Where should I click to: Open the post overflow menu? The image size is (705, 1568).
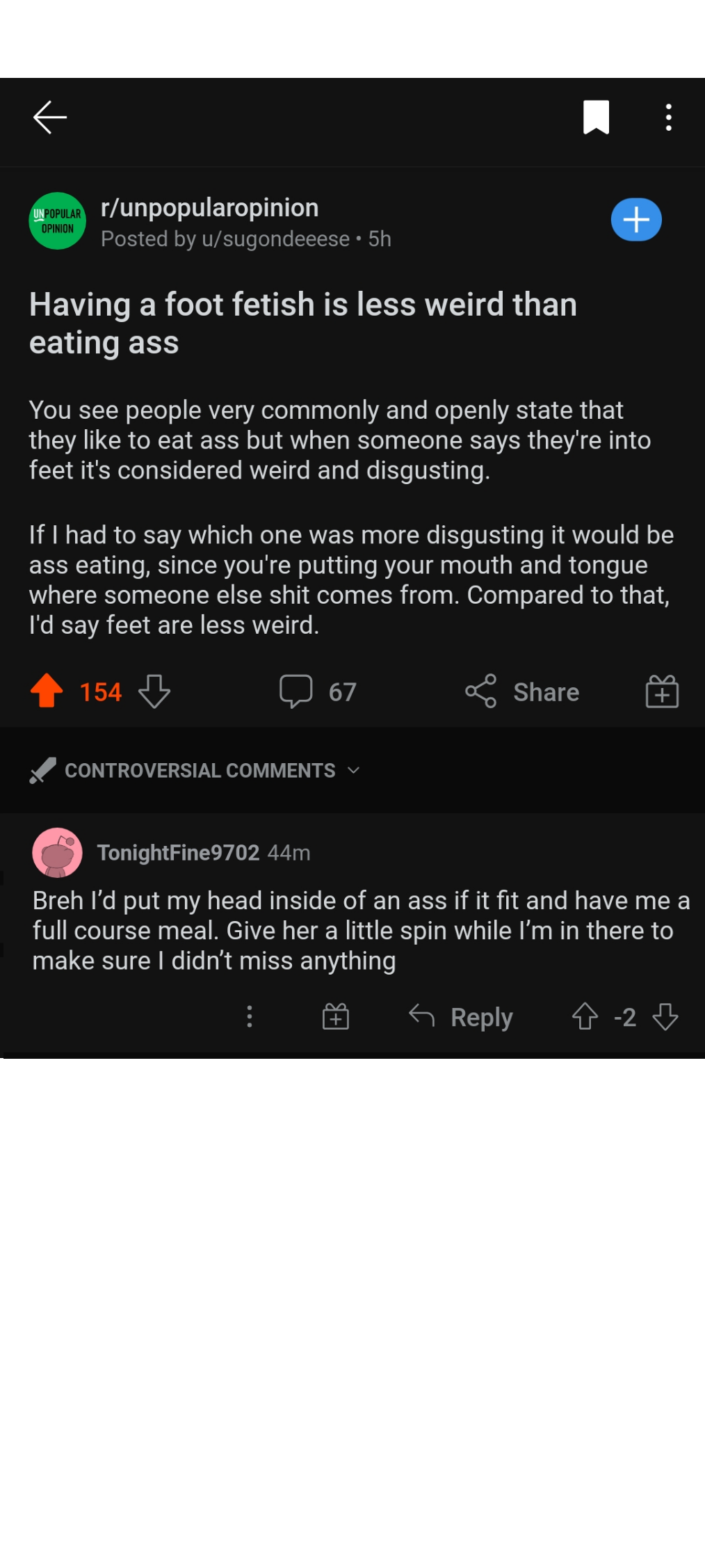[x=667, y=117]
